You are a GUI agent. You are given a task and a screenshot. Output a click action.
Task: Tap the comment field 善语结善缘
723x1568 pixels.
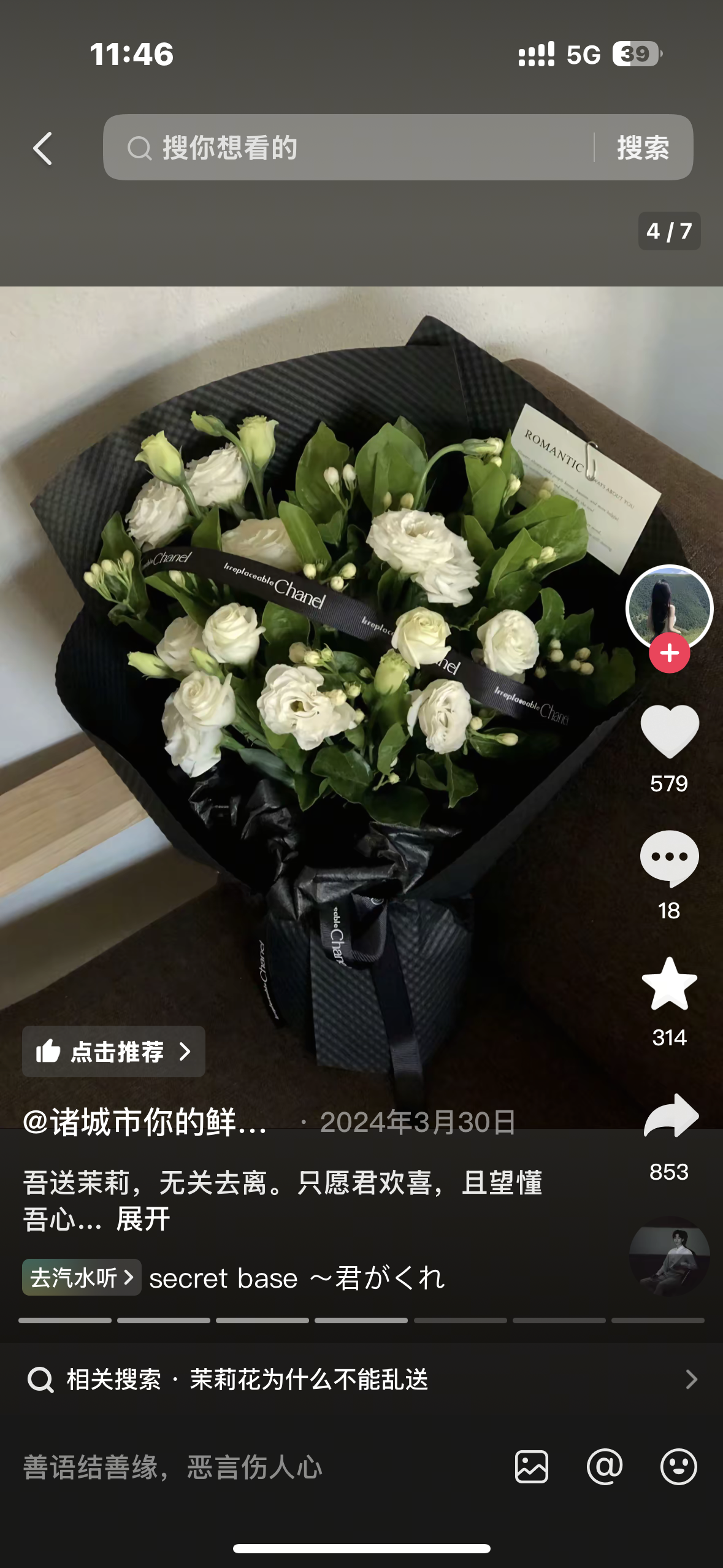tap(245, 1467)
